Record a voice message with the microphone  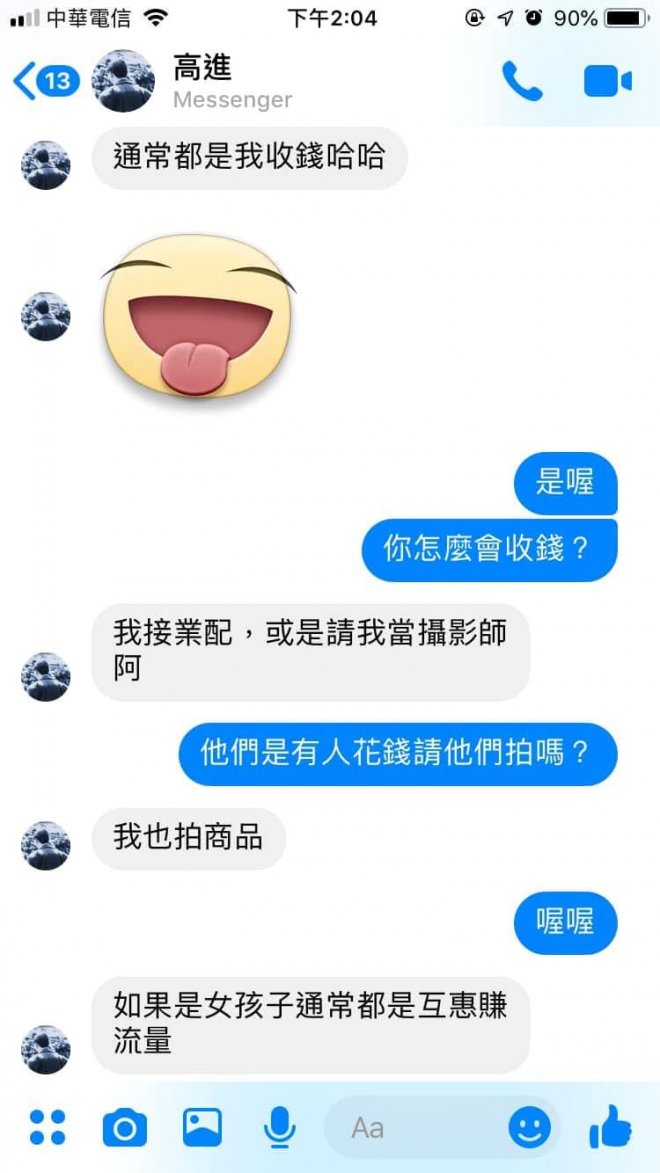click(x=279, y=1128)
